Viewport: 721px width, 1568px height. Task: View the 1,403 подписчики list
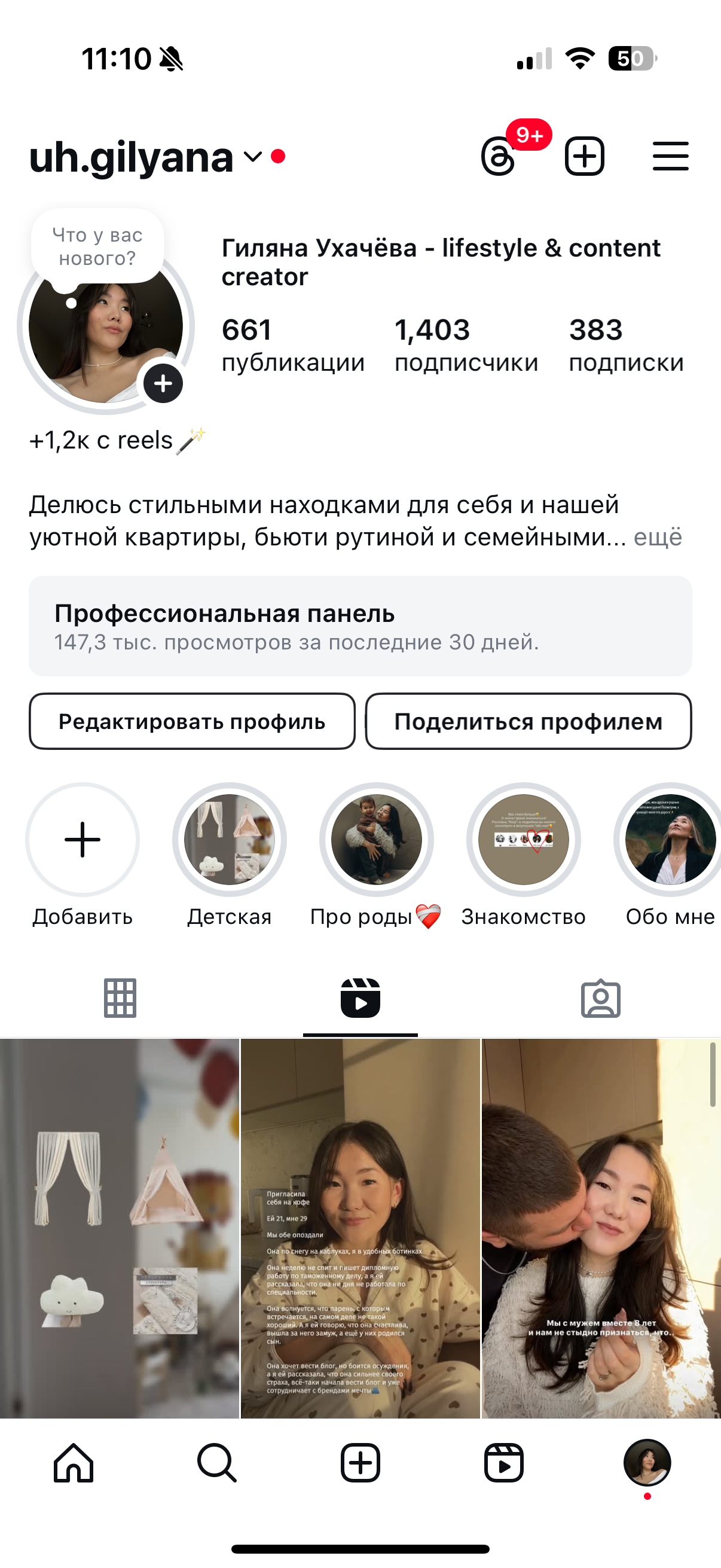pyautogui.click(x=466, y=344)
